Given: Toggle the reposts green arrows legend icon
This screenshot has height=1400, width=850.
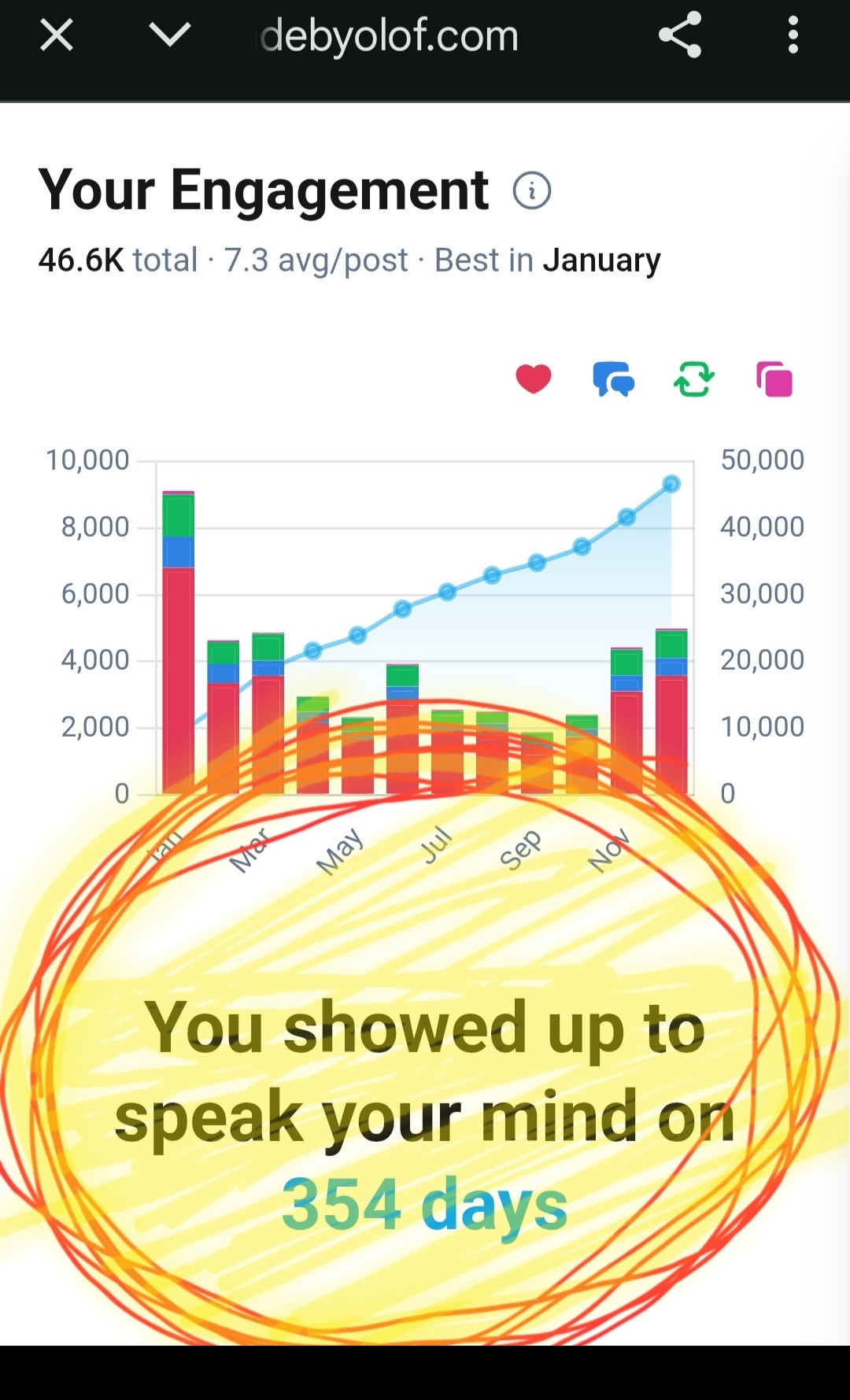Looking at the screenshot, I should [693, 379].
